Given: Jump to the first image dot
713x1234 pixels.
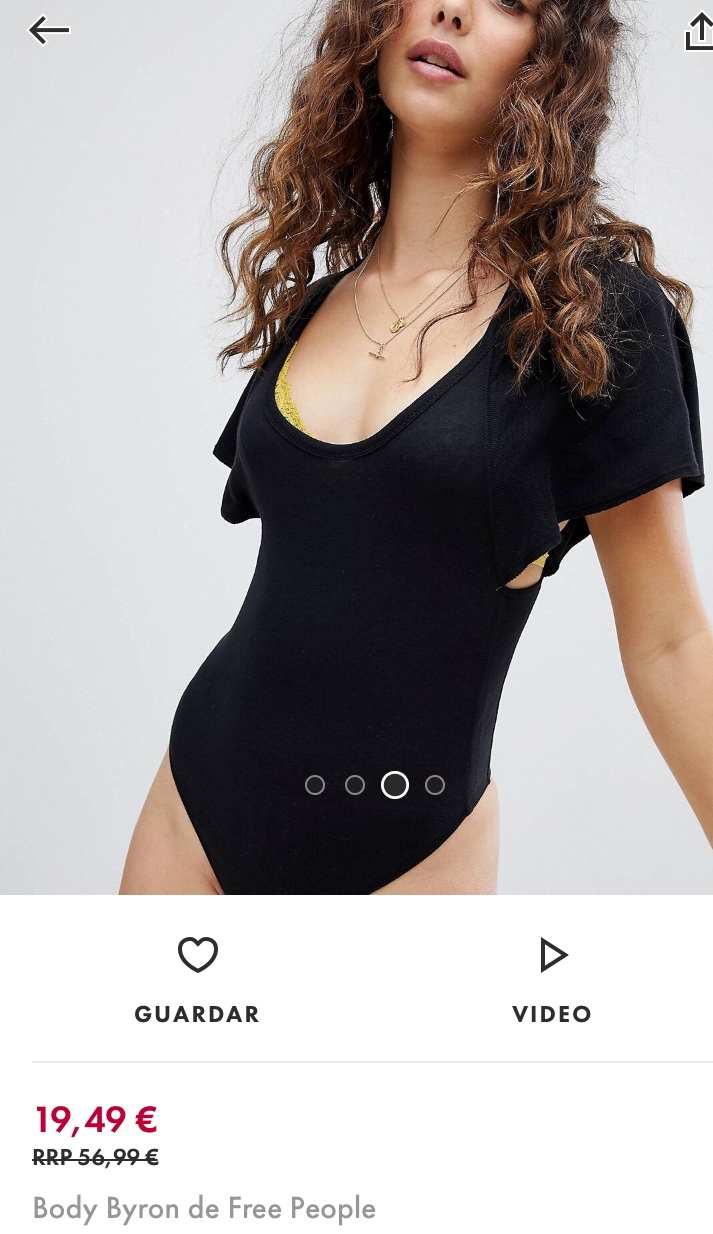Looking at the screenshot, I should (315, 785).
